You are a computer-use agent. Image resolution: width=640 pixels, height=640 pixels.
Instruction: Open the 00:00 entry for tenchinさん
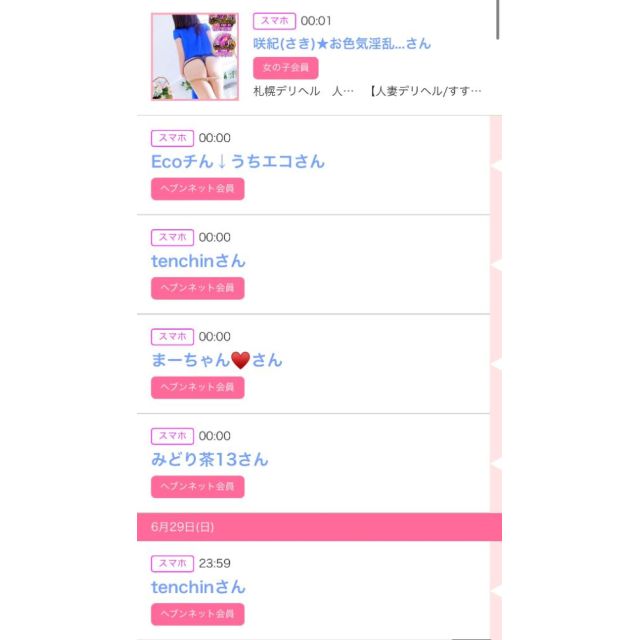(198, 261)
